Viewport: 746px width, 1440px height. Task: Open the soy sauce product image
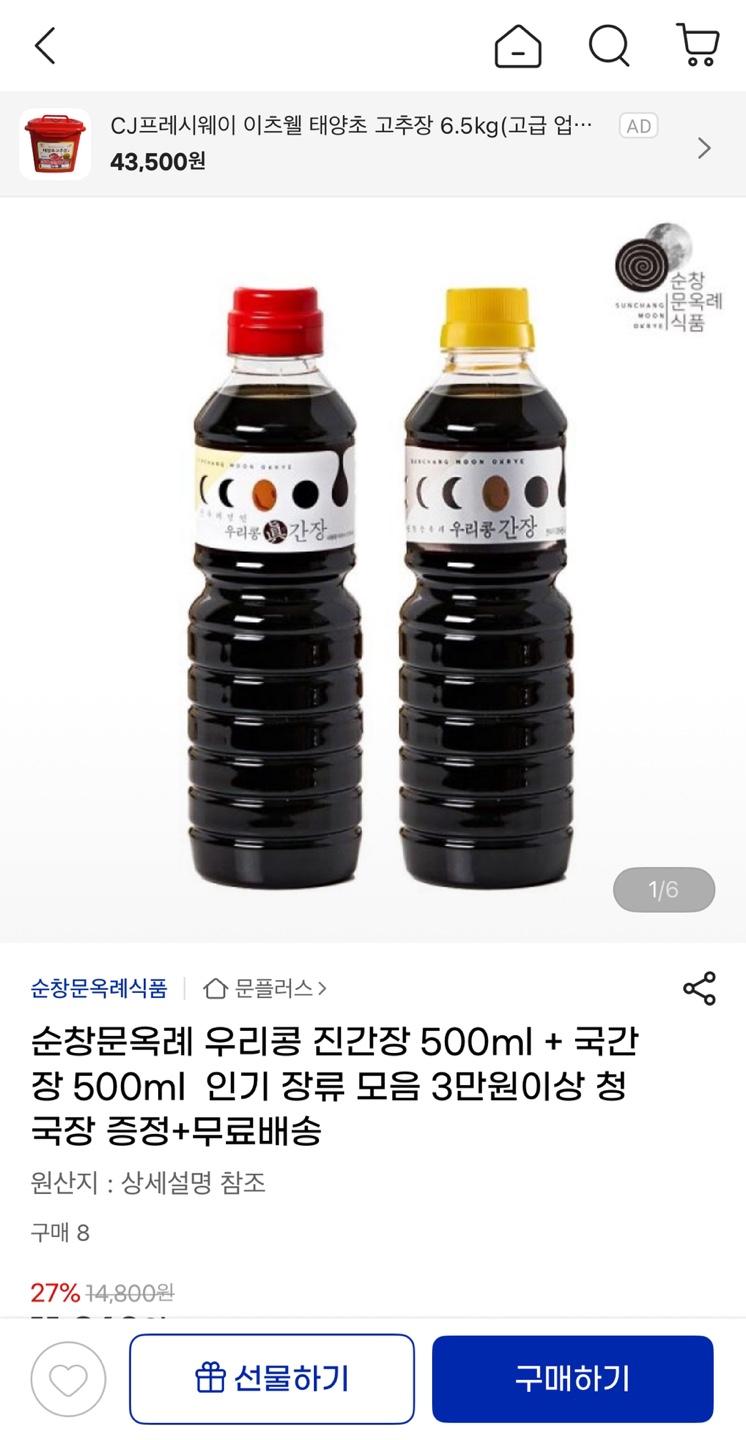tap(372, 570)
